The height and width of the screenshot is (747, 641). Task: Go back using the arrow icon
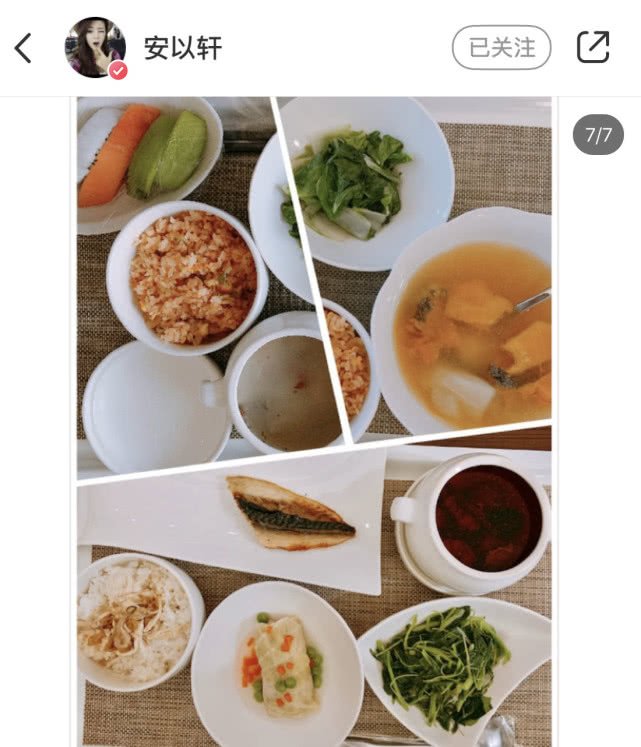(x=24, y=47)
